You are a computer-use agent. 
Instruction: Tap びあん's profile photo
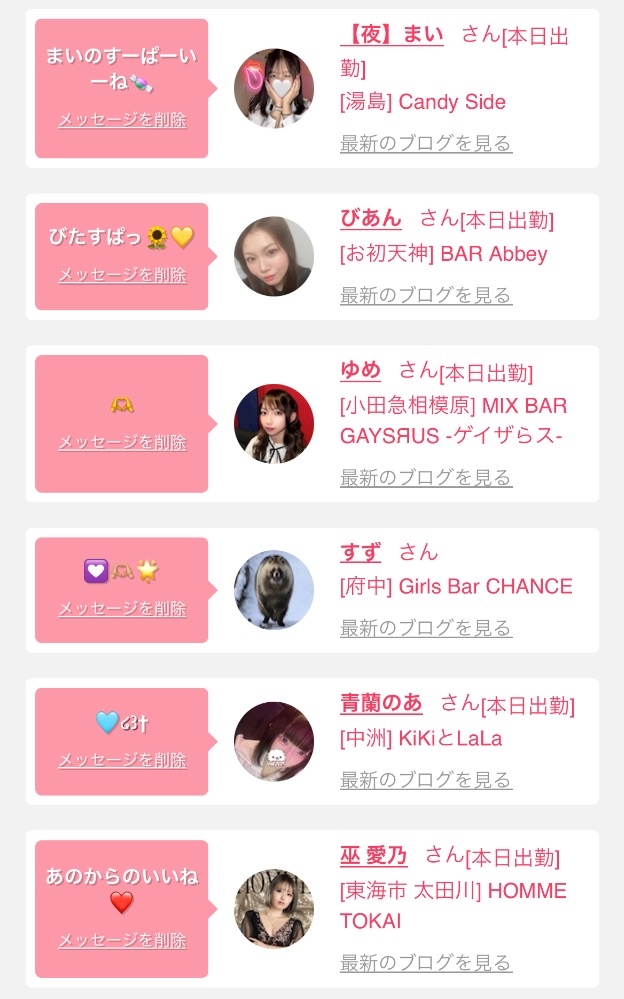tap(274, 256)
